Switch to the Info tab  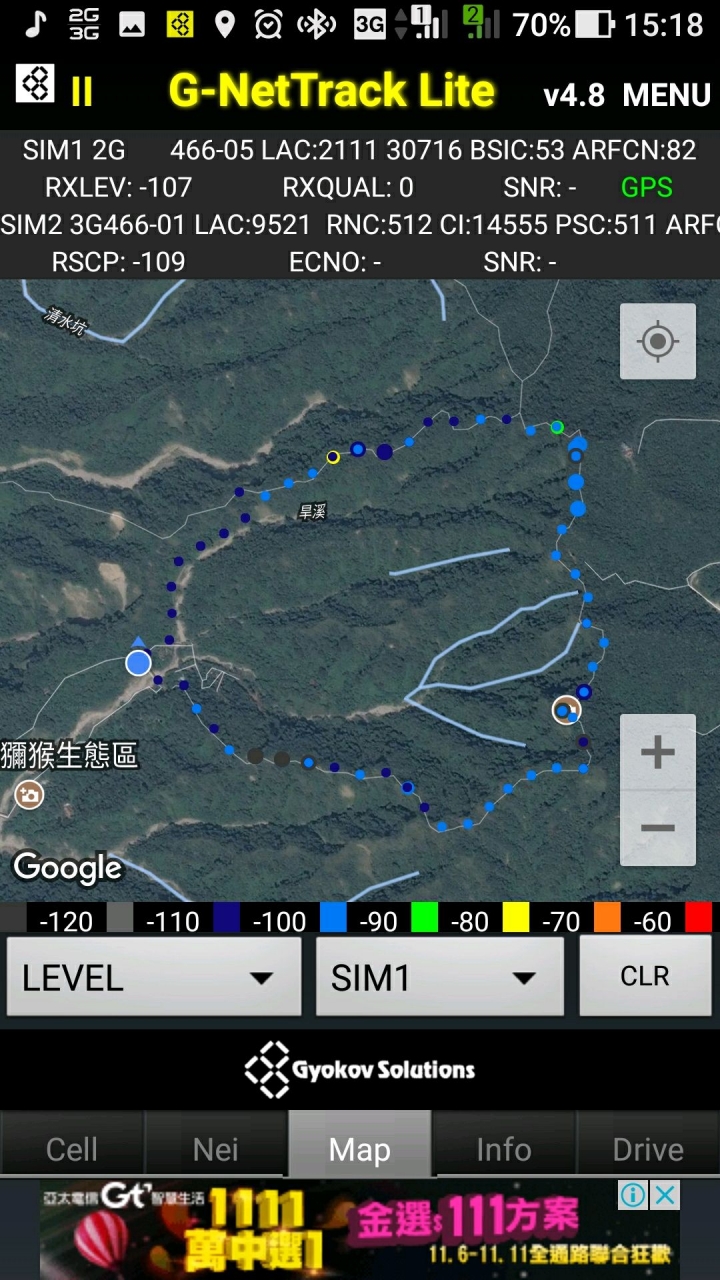(x=503, y=1149)
